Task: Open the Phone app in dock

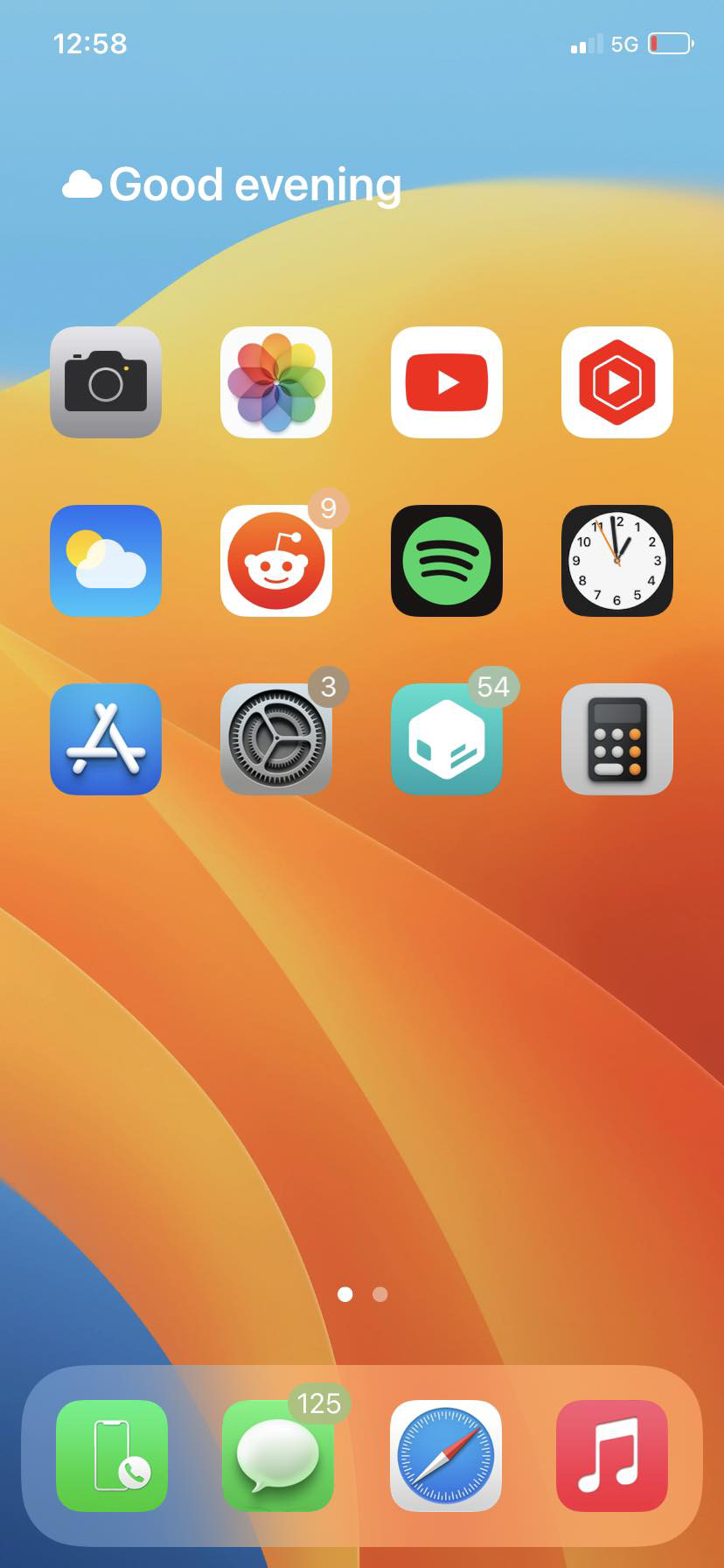Action: click(112, 1456)
